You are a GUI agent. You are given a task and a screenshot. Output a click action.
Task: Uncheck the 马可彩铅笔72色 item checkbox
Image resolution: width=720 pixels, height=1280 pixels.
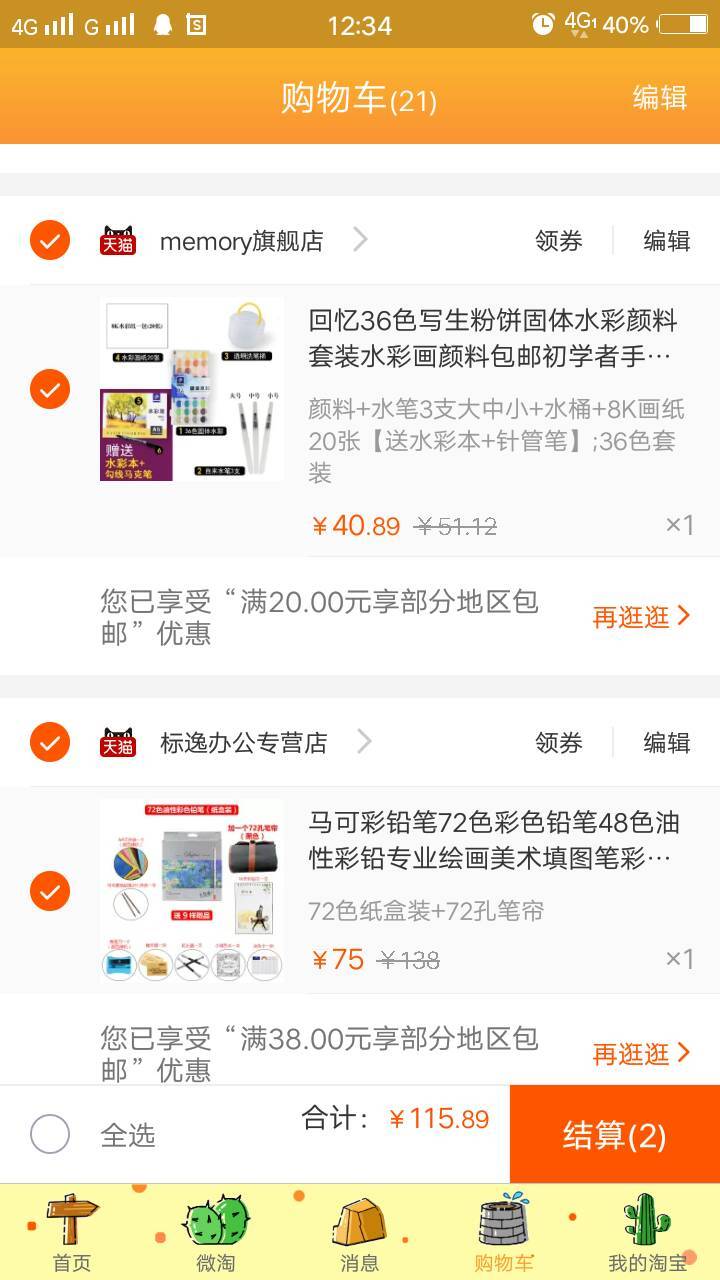pyautogui.click(x=50, y=890)
